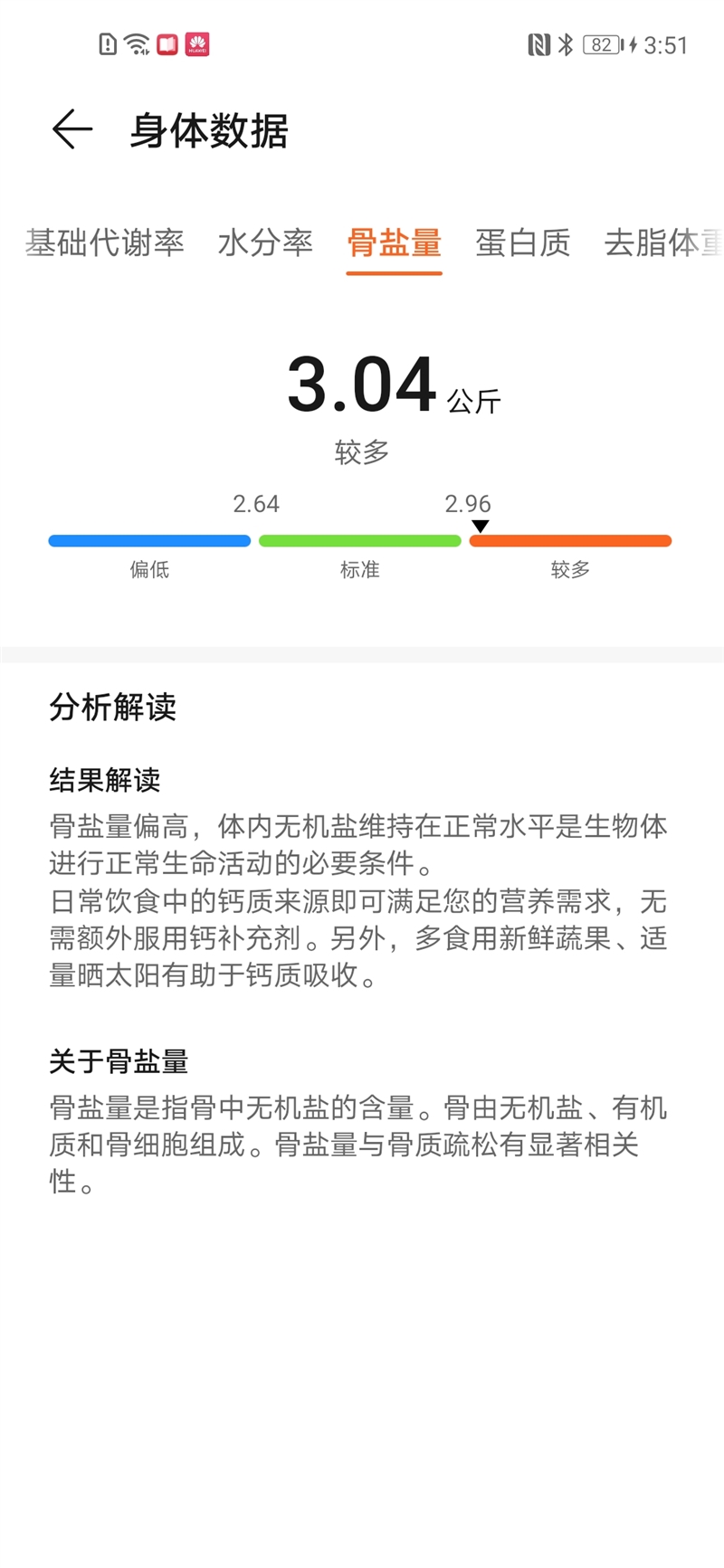Tap the green 标准 bar segment
Screen dimensions: 724x1568
359,540
